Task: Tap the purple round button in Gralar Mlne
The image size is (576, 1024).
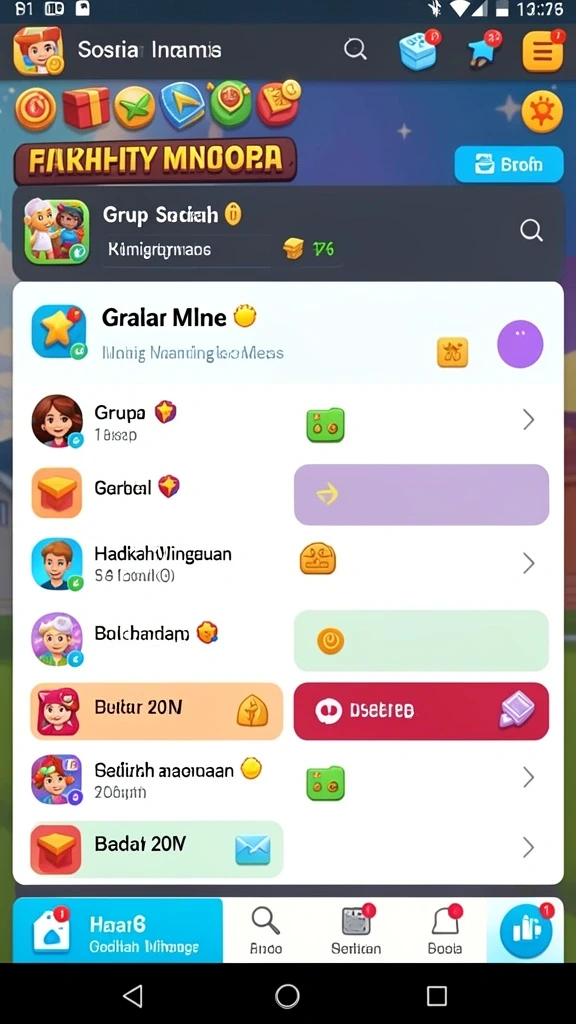Action: pyautogui.click(x=520, y=344)
